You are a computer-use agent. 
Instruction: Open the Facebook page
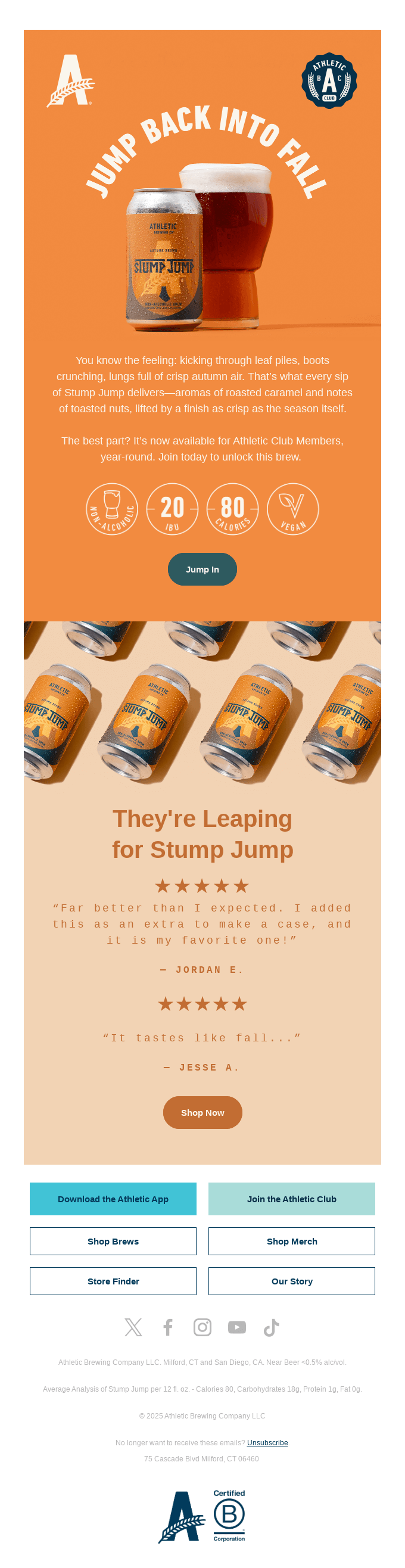click(168, 1327)
